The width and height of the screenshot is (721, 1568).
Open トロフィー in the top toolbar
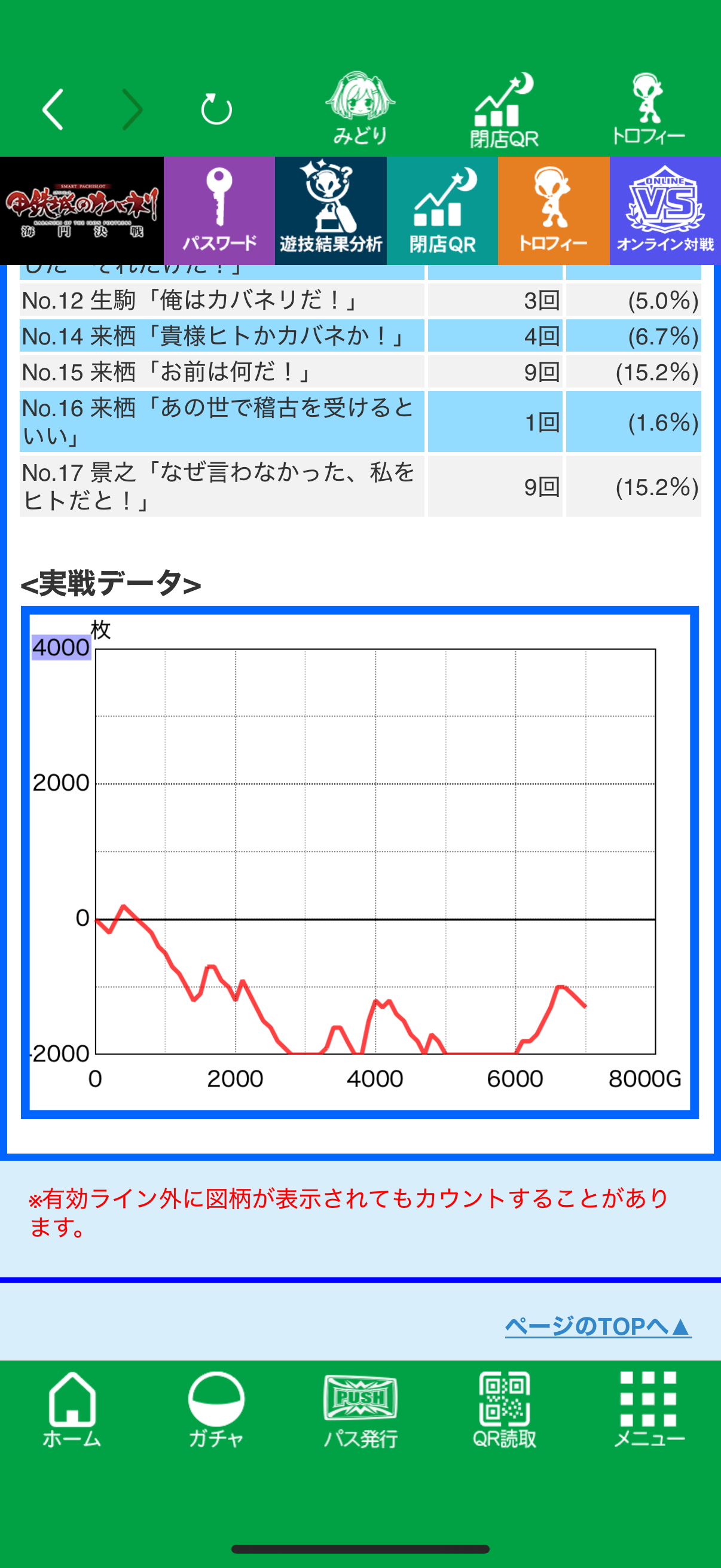click(x=648, y=108)
